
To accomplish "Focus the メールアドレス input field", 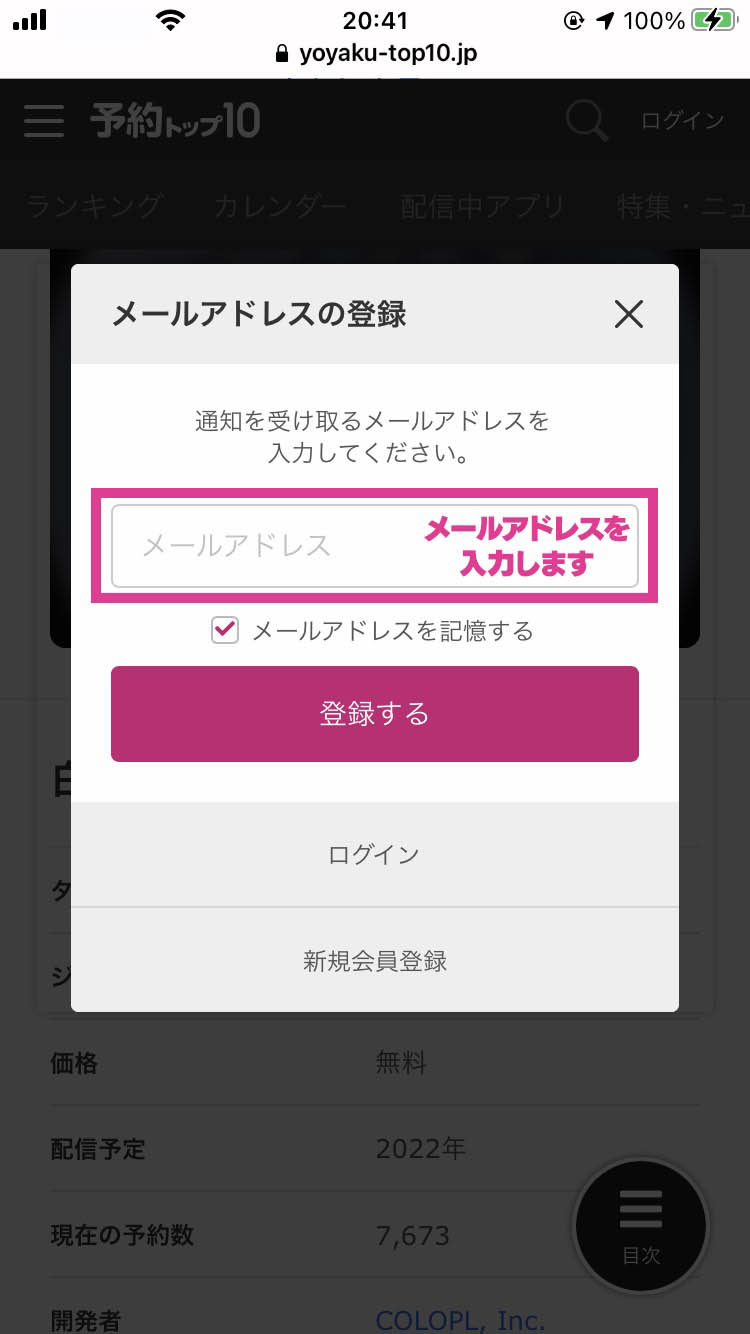I will [270, 546].
